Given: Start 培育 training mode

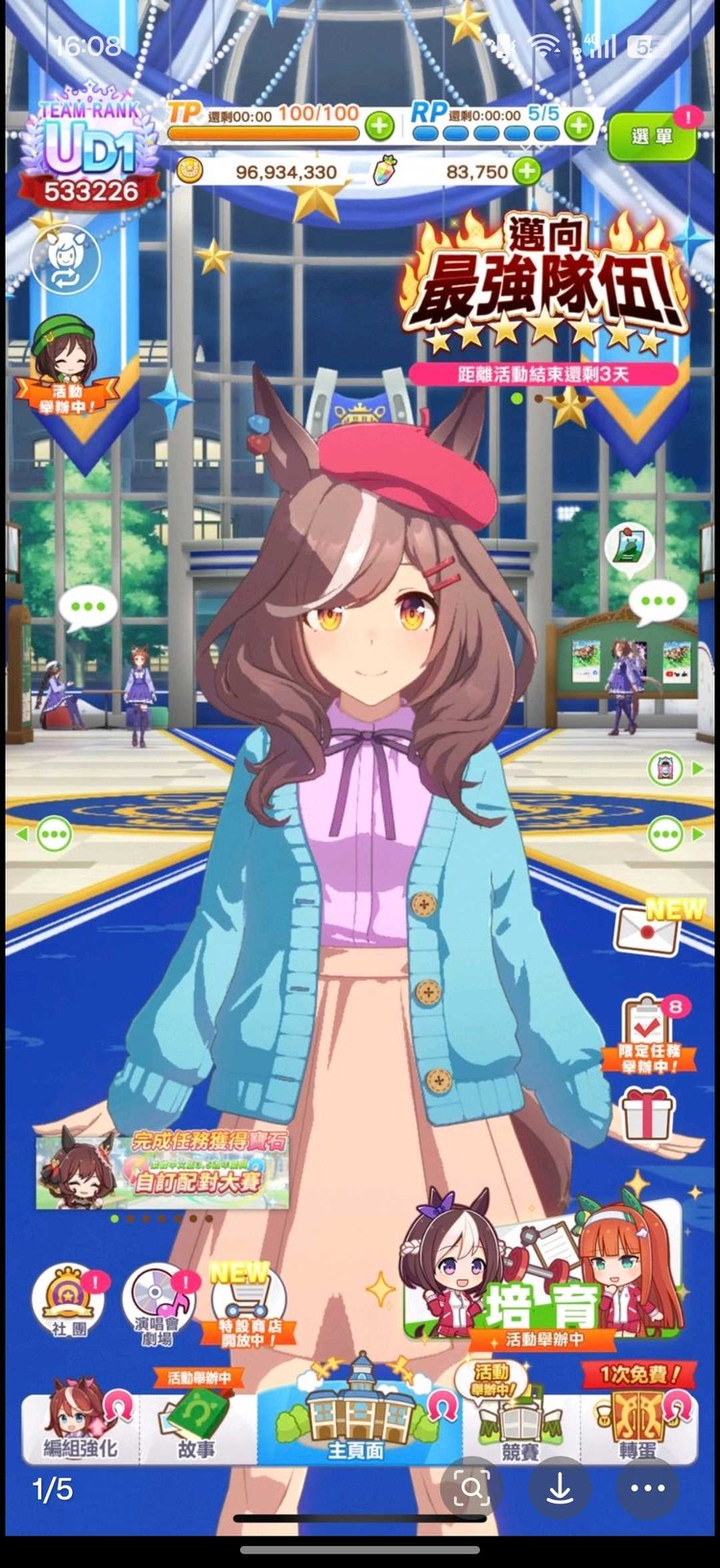Looking at the screenshot, I should click(x=543, y=1277).
